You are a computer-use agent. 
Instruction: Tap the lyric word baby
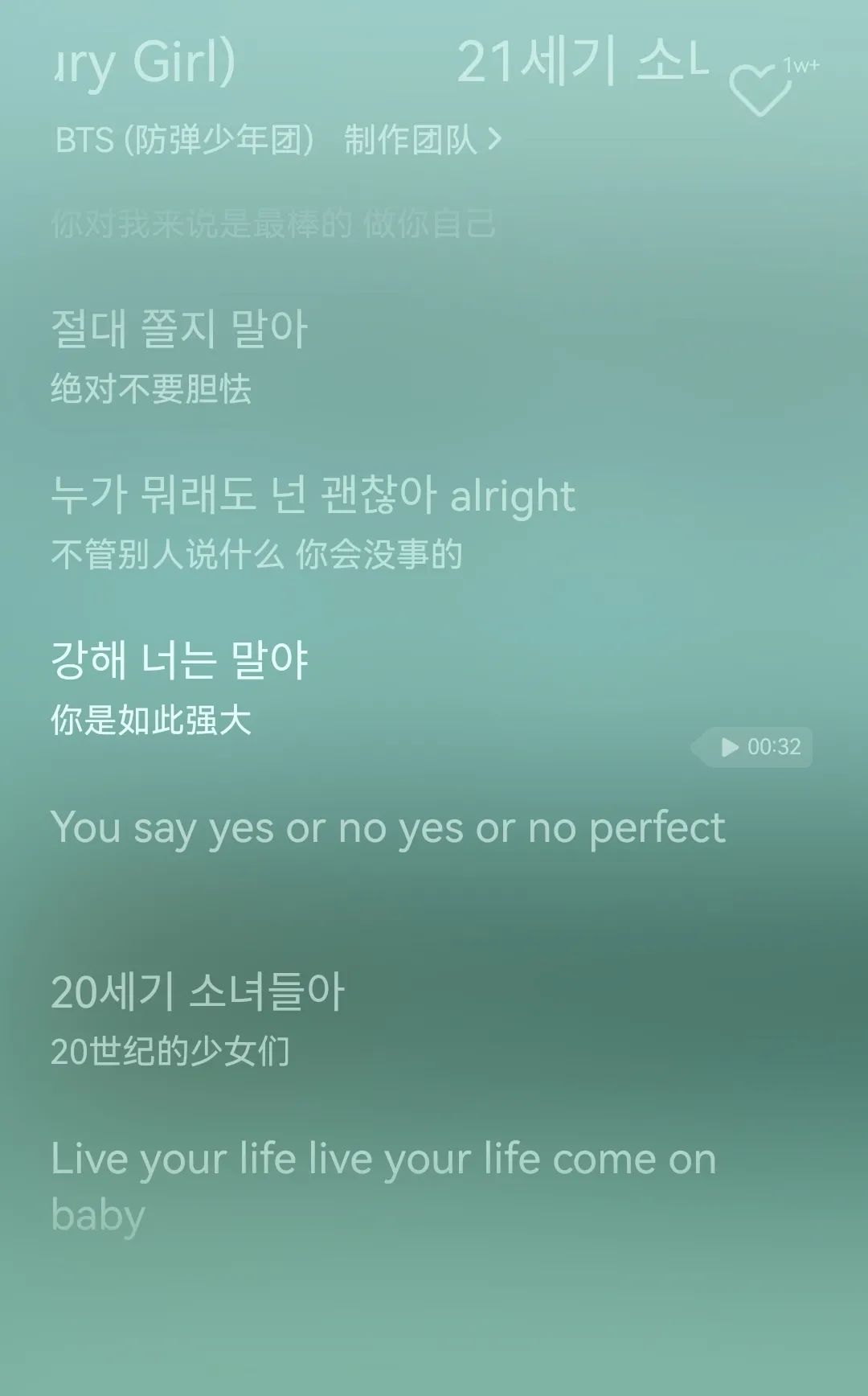[96, 1217]
